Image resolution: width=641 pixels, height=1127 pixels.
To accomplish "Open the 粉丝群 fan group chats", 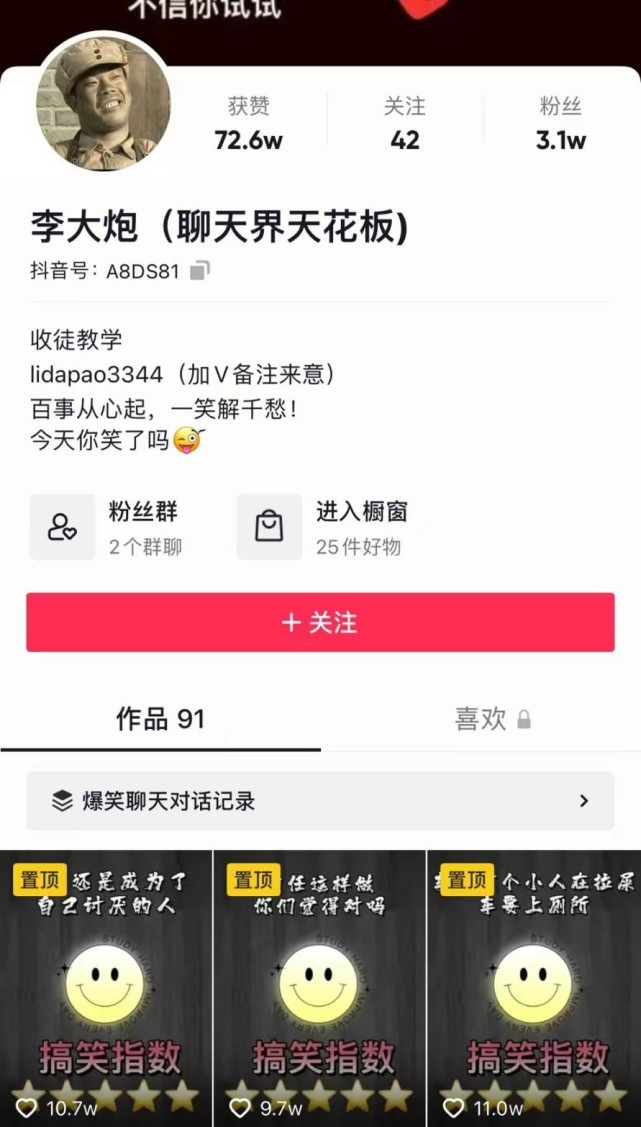I will pyautogui.click(x=108, y=527).
